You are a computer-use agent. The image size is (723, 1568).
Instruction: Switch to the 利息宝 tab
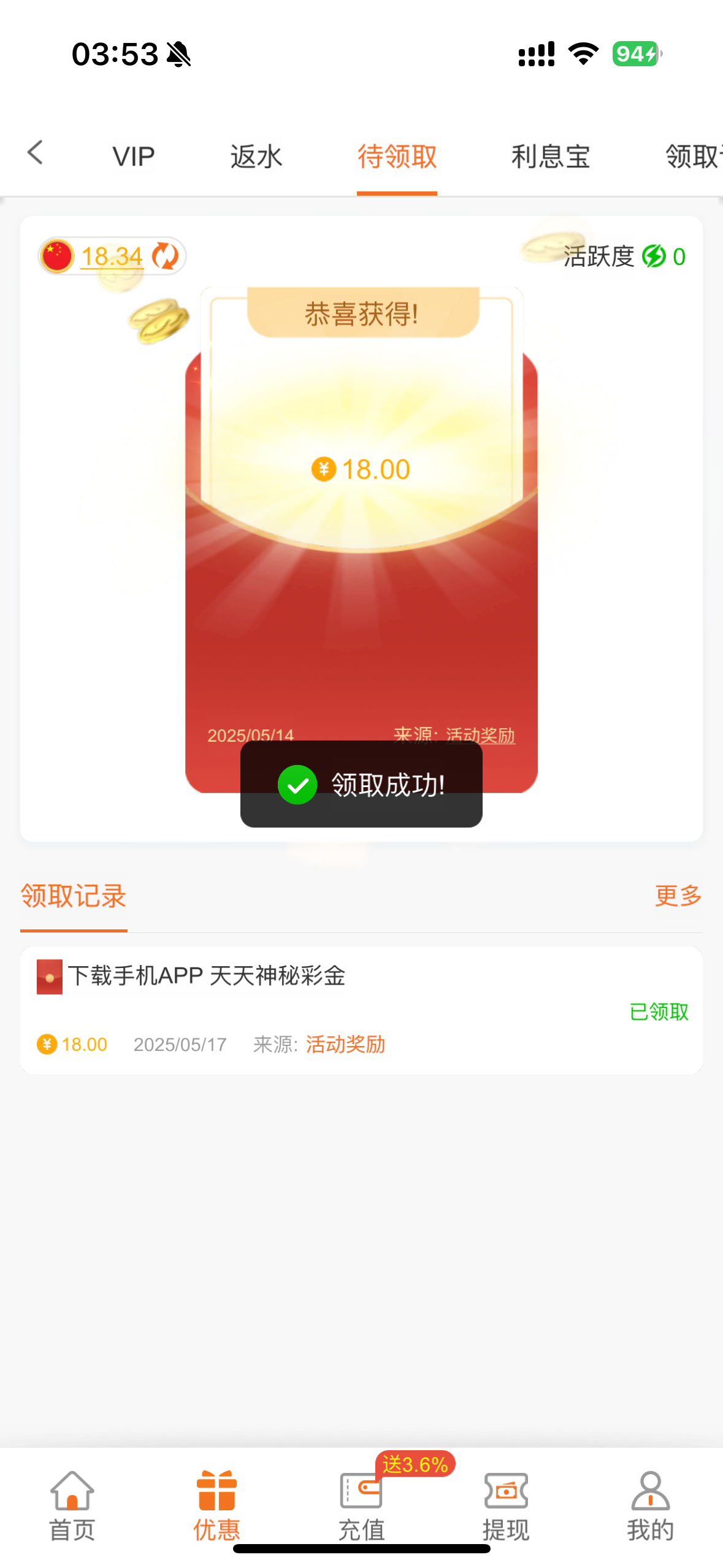[550, 156]
